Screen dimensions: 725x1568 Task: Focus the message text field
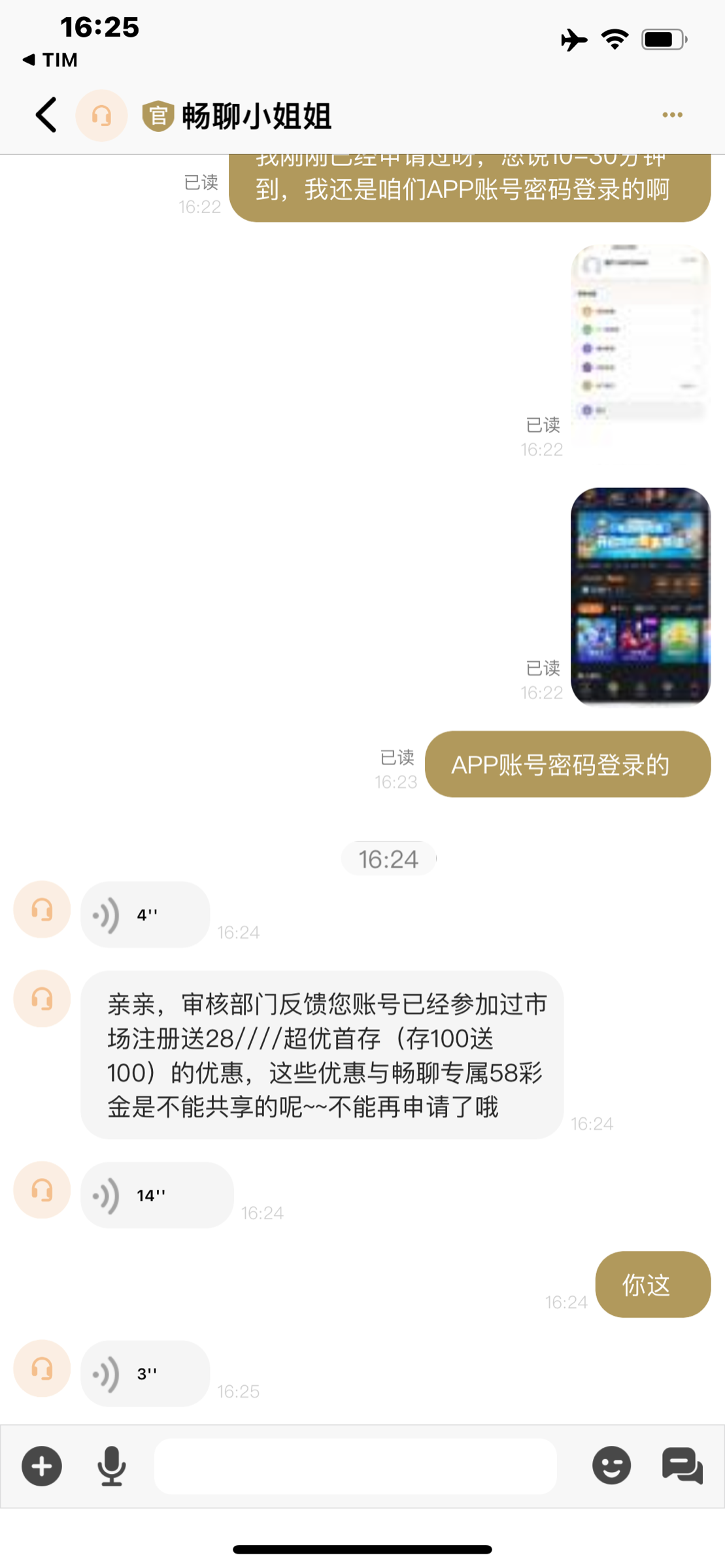click(355, 1466)
